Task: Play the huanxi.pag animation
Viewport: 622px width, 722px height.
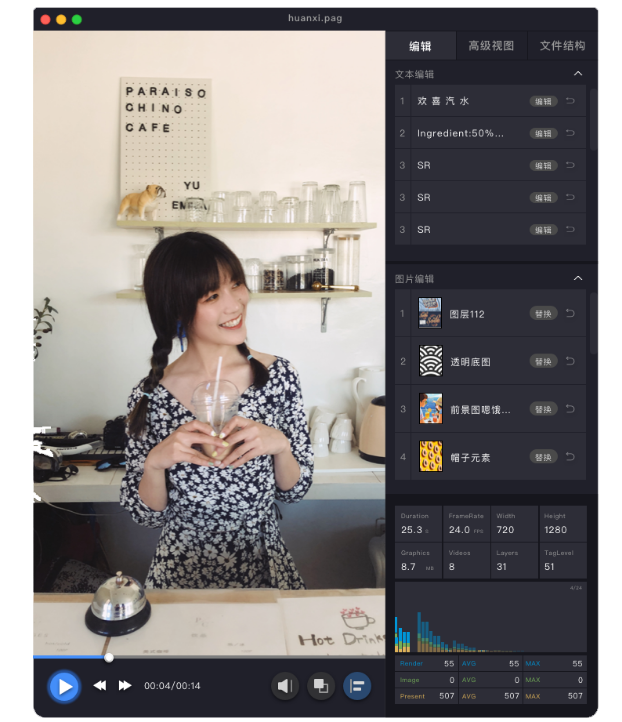Action: [64, 686]
